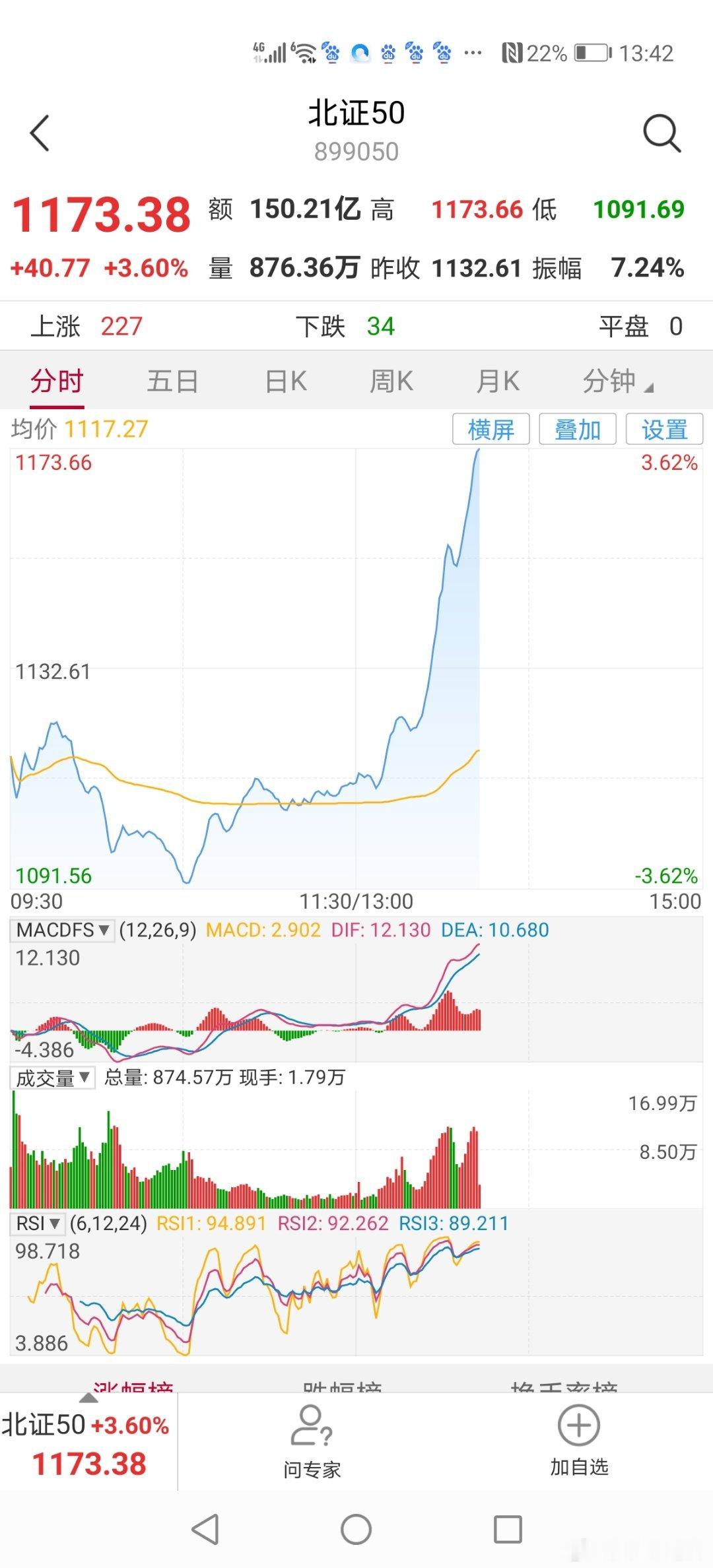The height and width of the screenshot is (1568, 713).
Task: Change the RSI indicator dropdown
Action: (38, 1224)
